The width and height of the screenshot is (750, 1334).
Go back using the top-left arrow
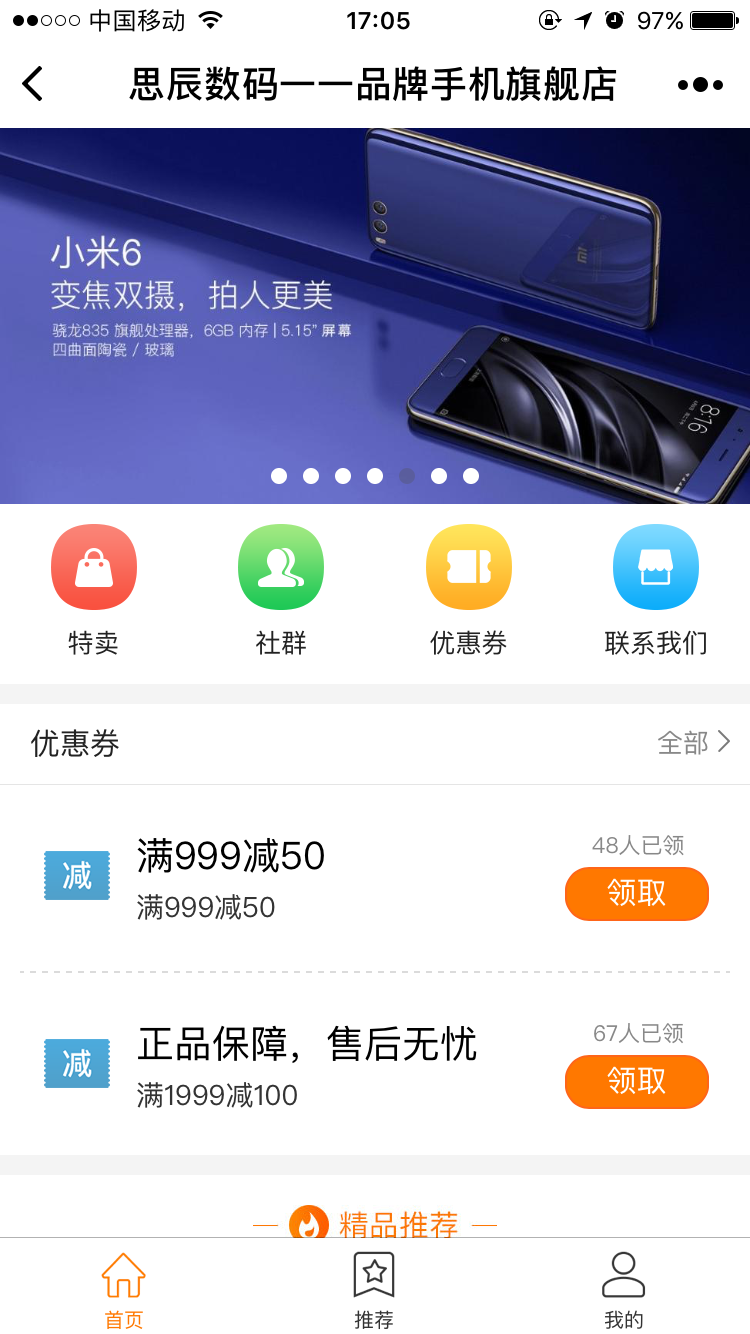33,84
